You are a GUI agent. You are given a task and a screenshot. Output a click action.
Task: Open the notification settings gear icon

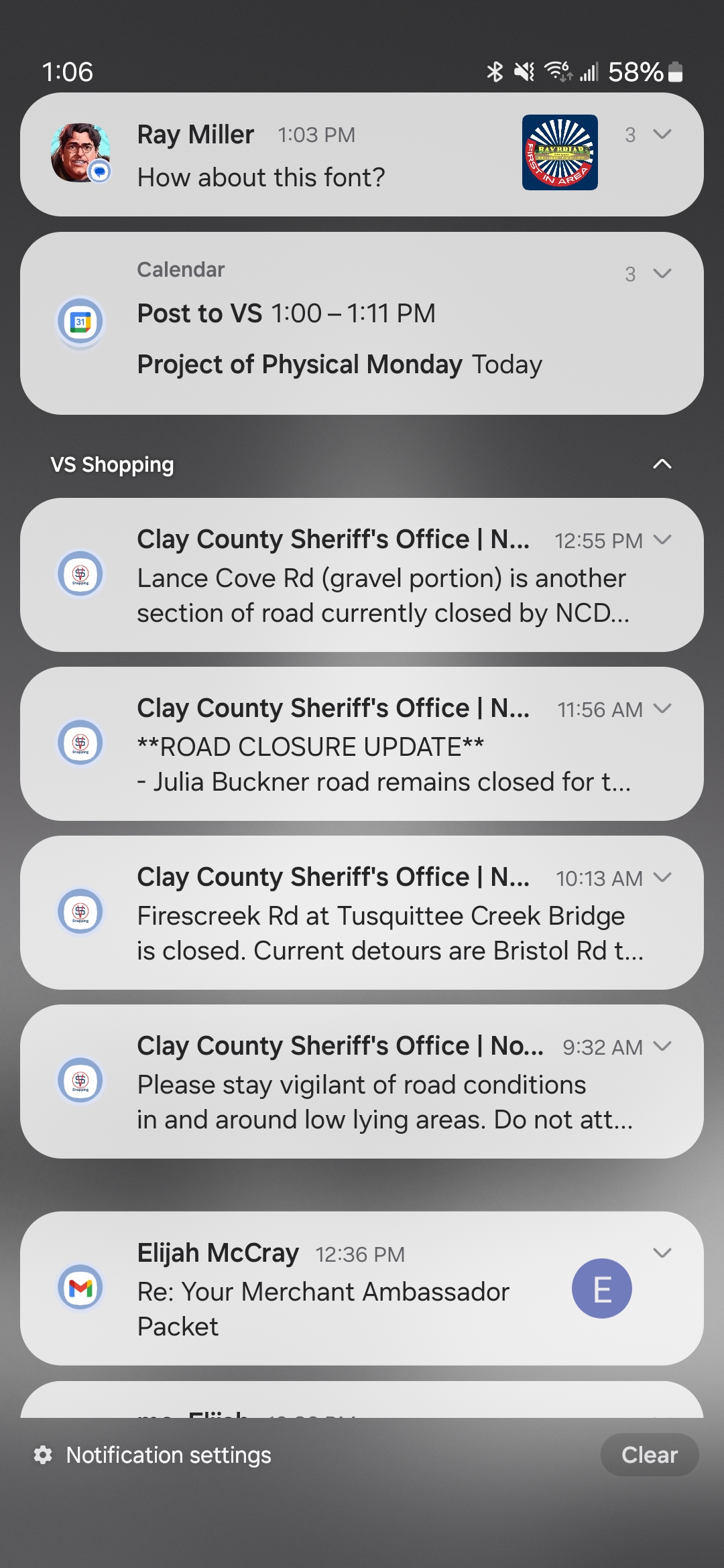coord(44,1455)
